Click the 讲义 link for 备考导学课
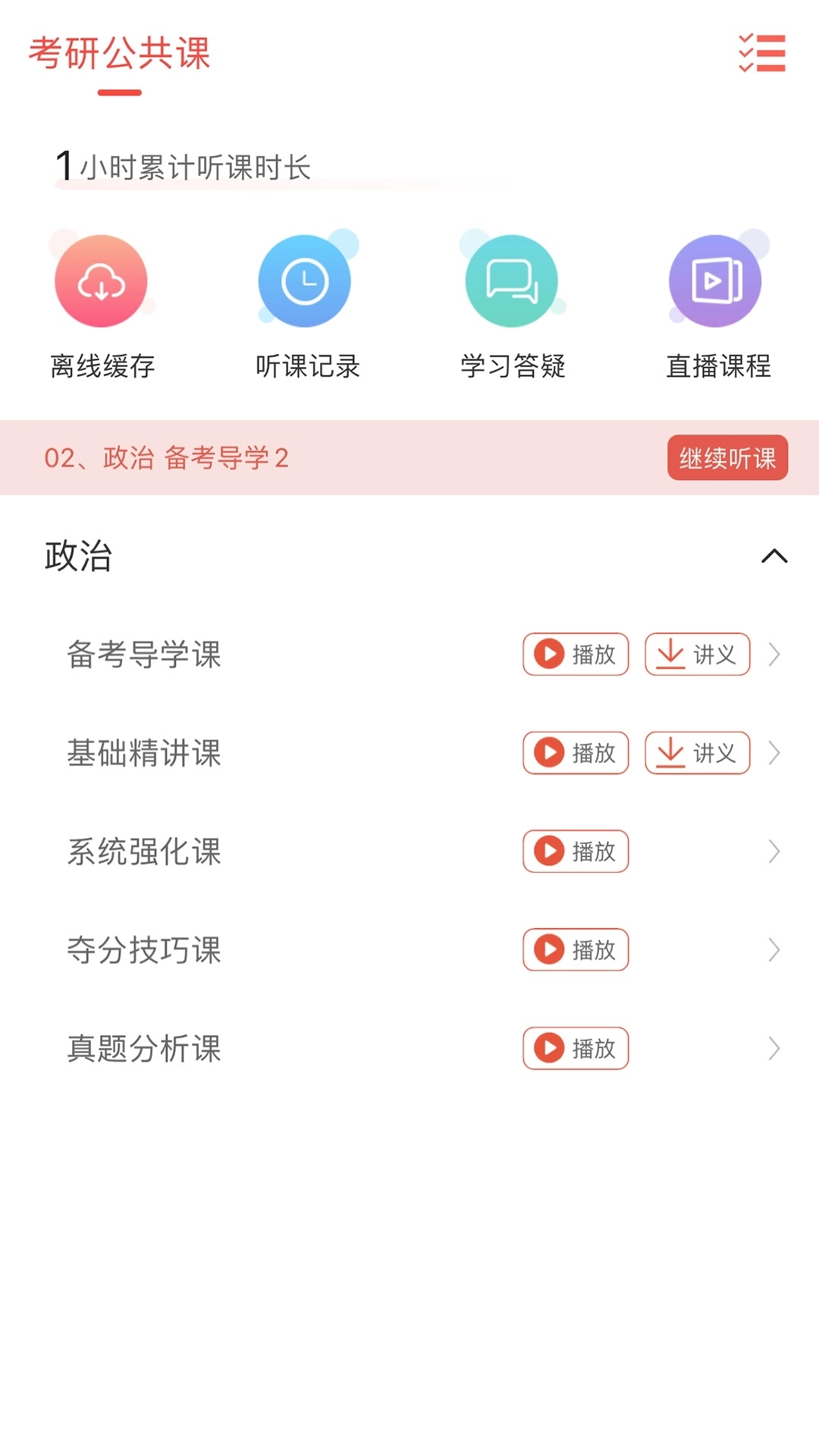Screen dimensions: 819x1456 coord(696,654)
